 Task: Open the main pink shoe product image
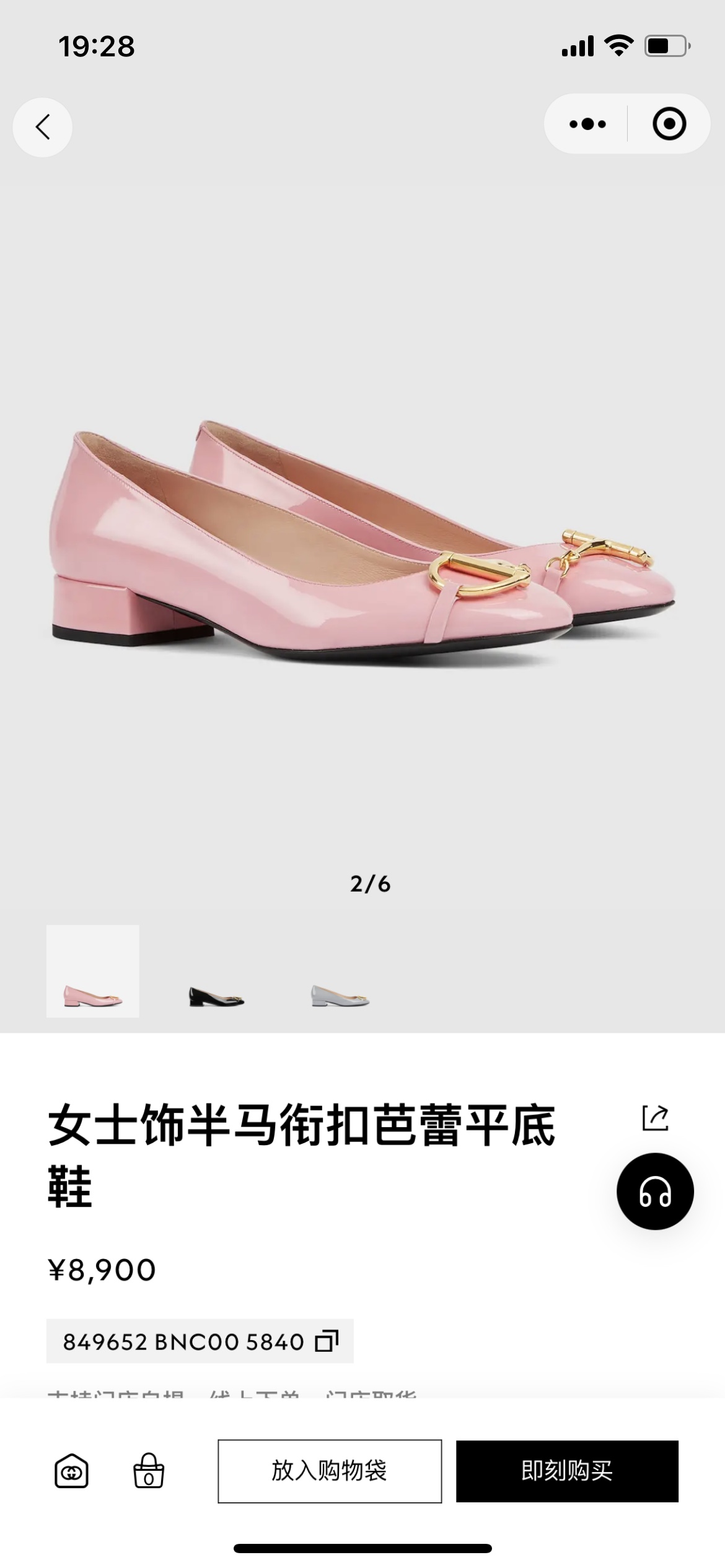click(362, 545)
